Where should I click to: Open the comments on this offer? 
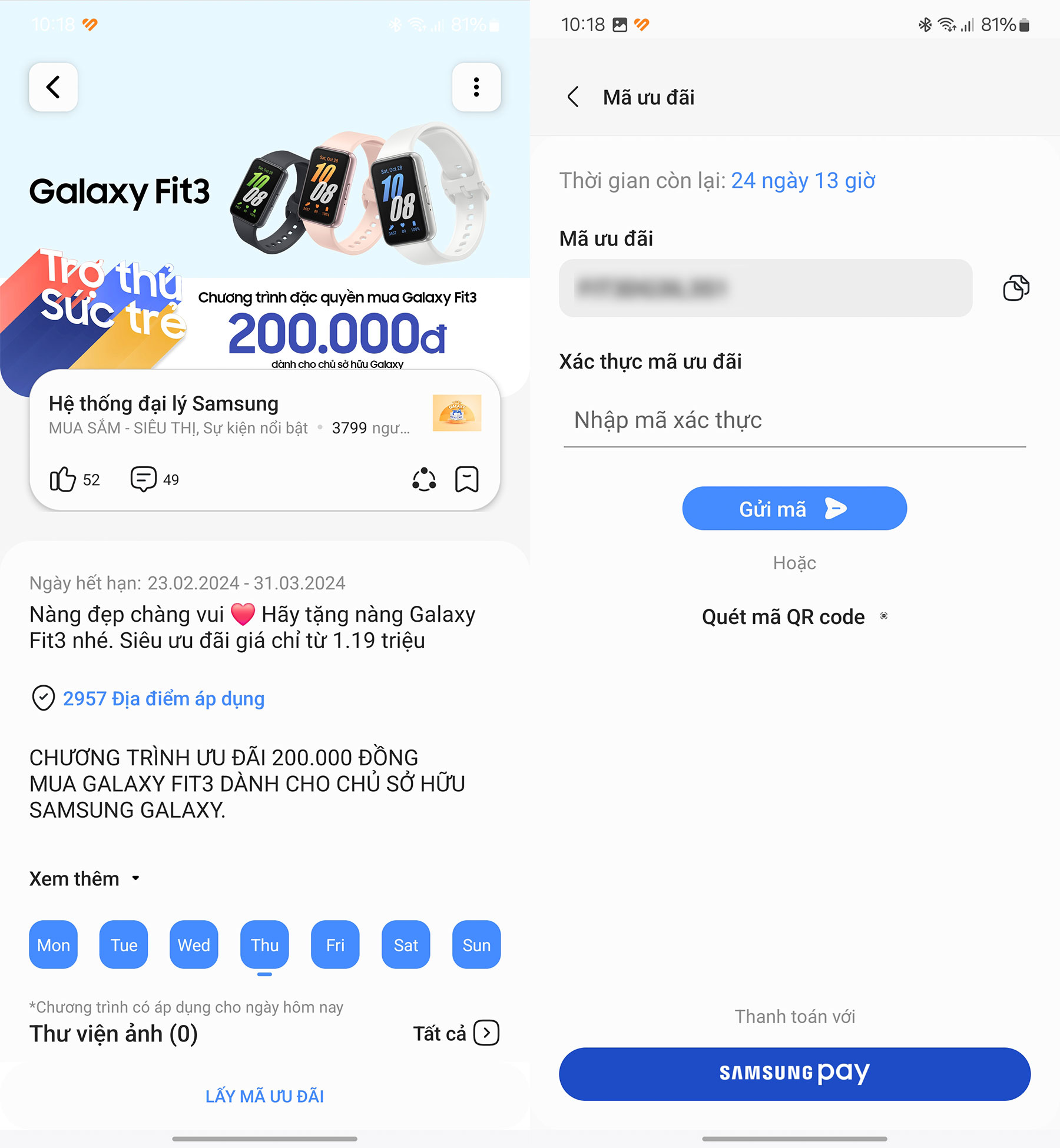click(x=143, y=479)
